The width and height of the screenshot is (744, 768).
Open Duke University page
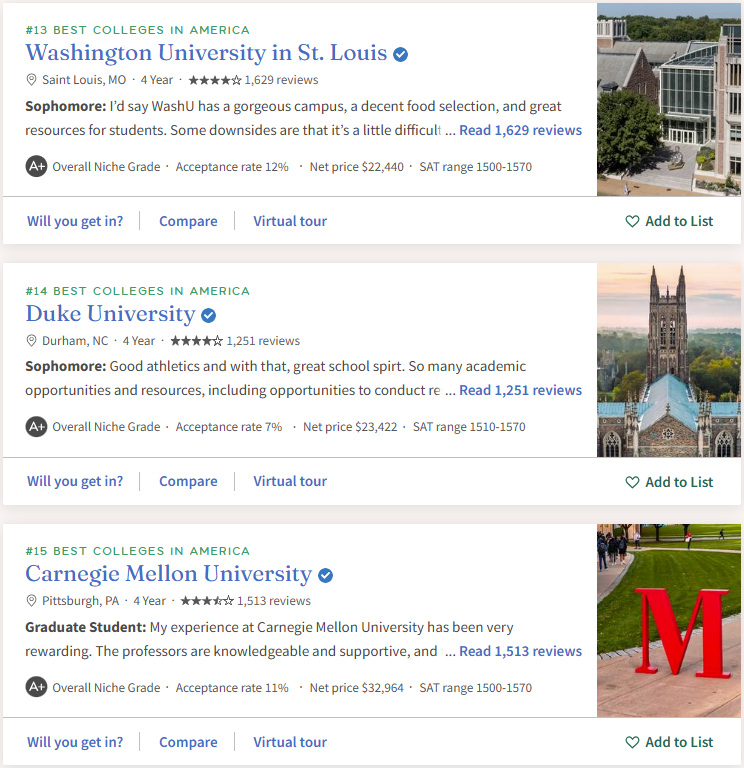coord(110,314)
